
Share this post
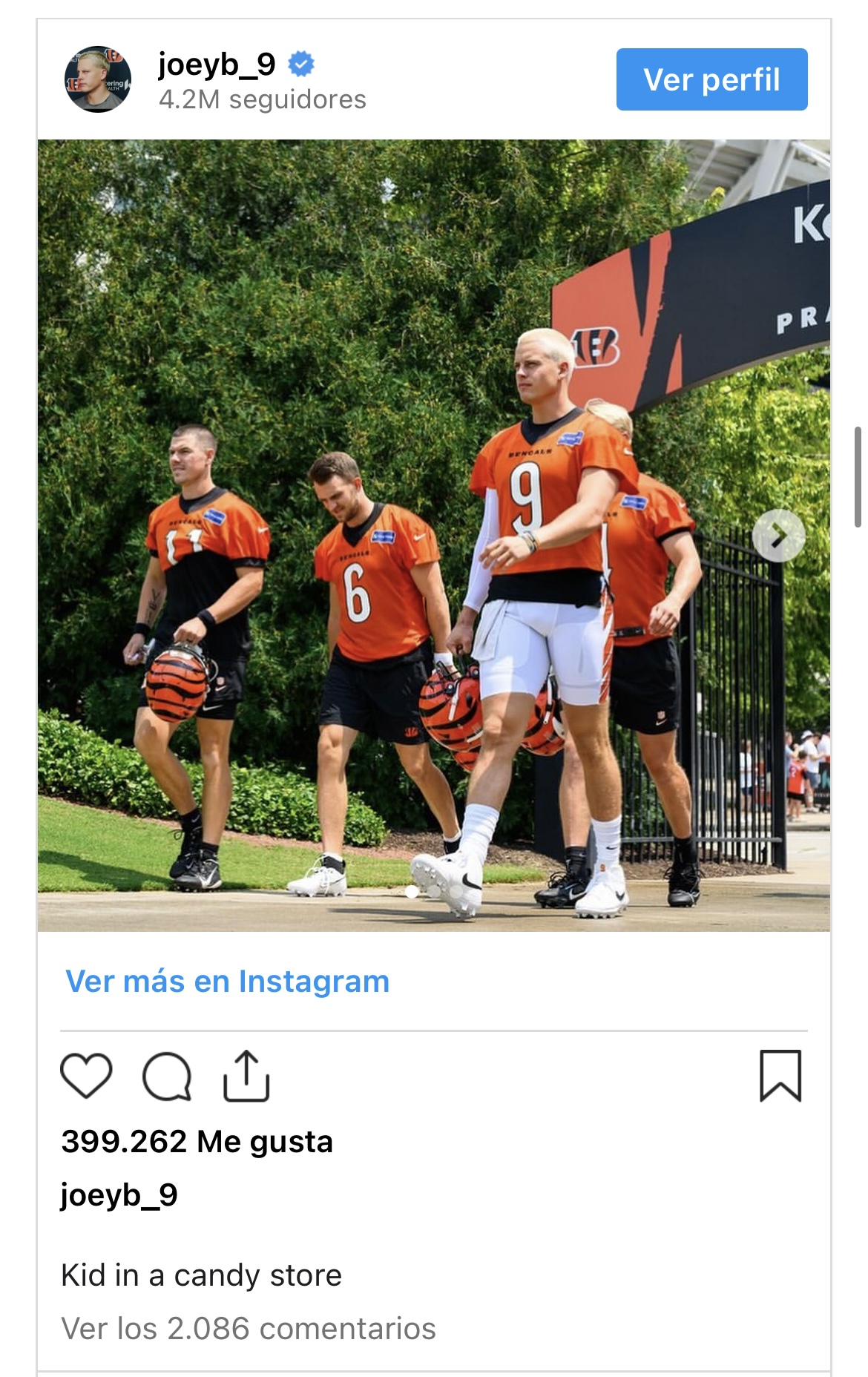point(246,1076)
